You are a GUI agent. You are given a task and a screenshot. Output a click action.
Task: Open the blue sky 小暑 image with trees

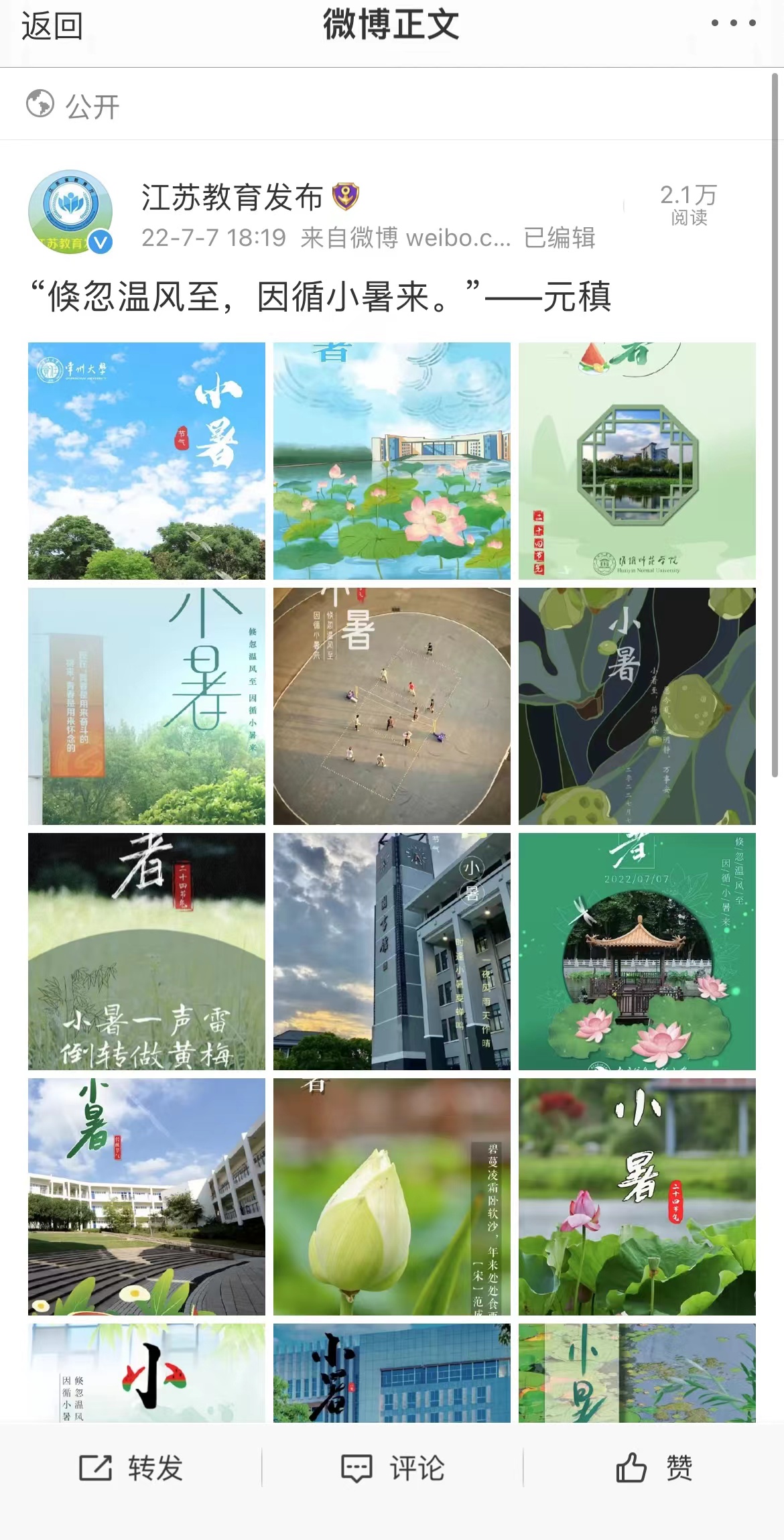click(x=147, y=461)
